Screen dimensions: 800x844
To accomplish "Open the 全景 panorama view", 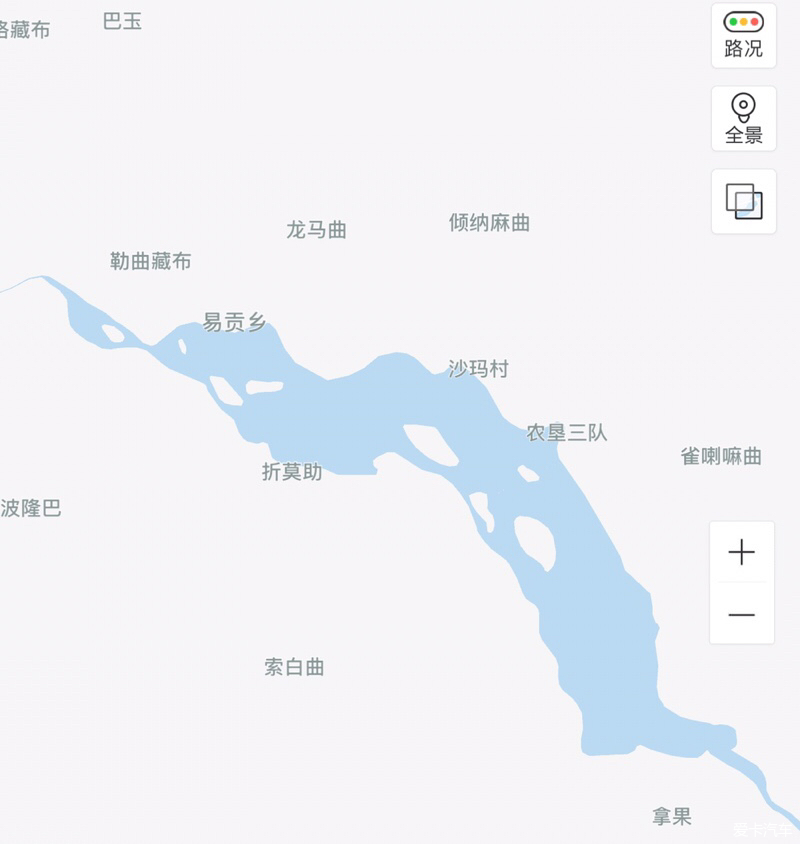I will point(743,118).
